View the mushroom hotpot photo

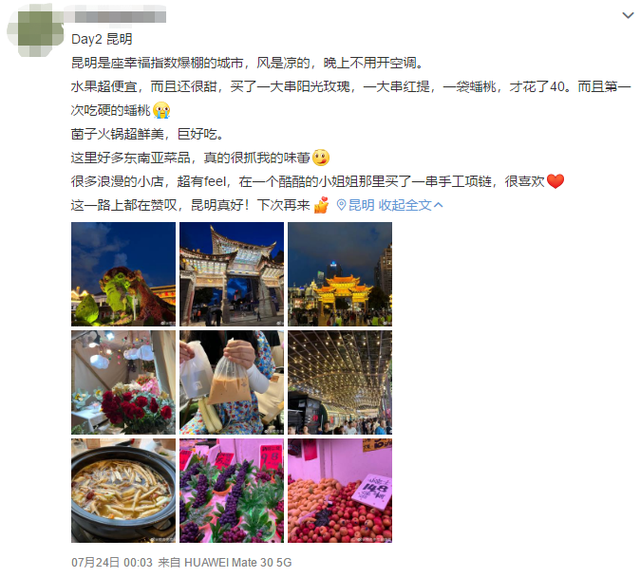[123, 490]
